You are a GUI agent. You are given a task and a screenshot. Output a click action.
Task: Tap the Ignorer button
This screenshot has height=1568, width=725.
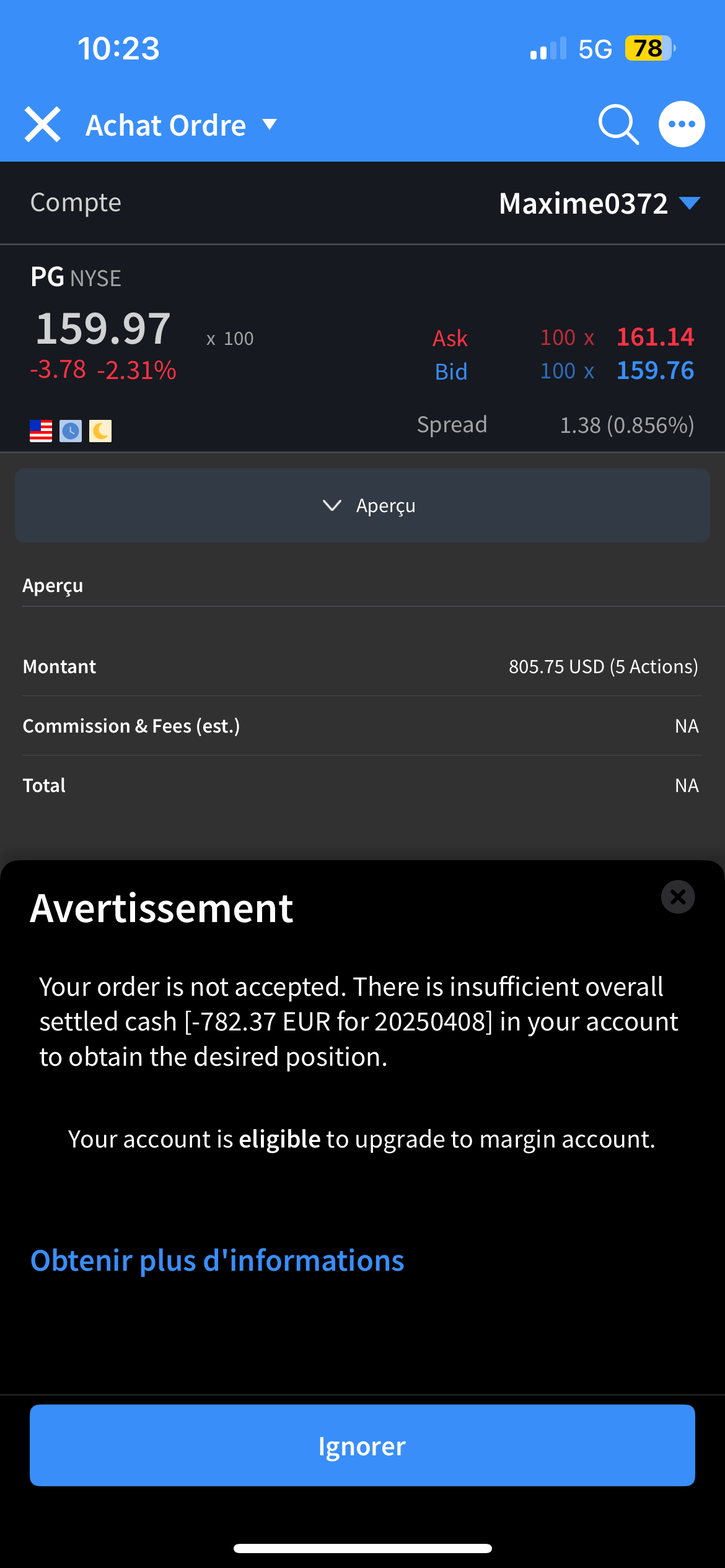[x=362, y=1445]
